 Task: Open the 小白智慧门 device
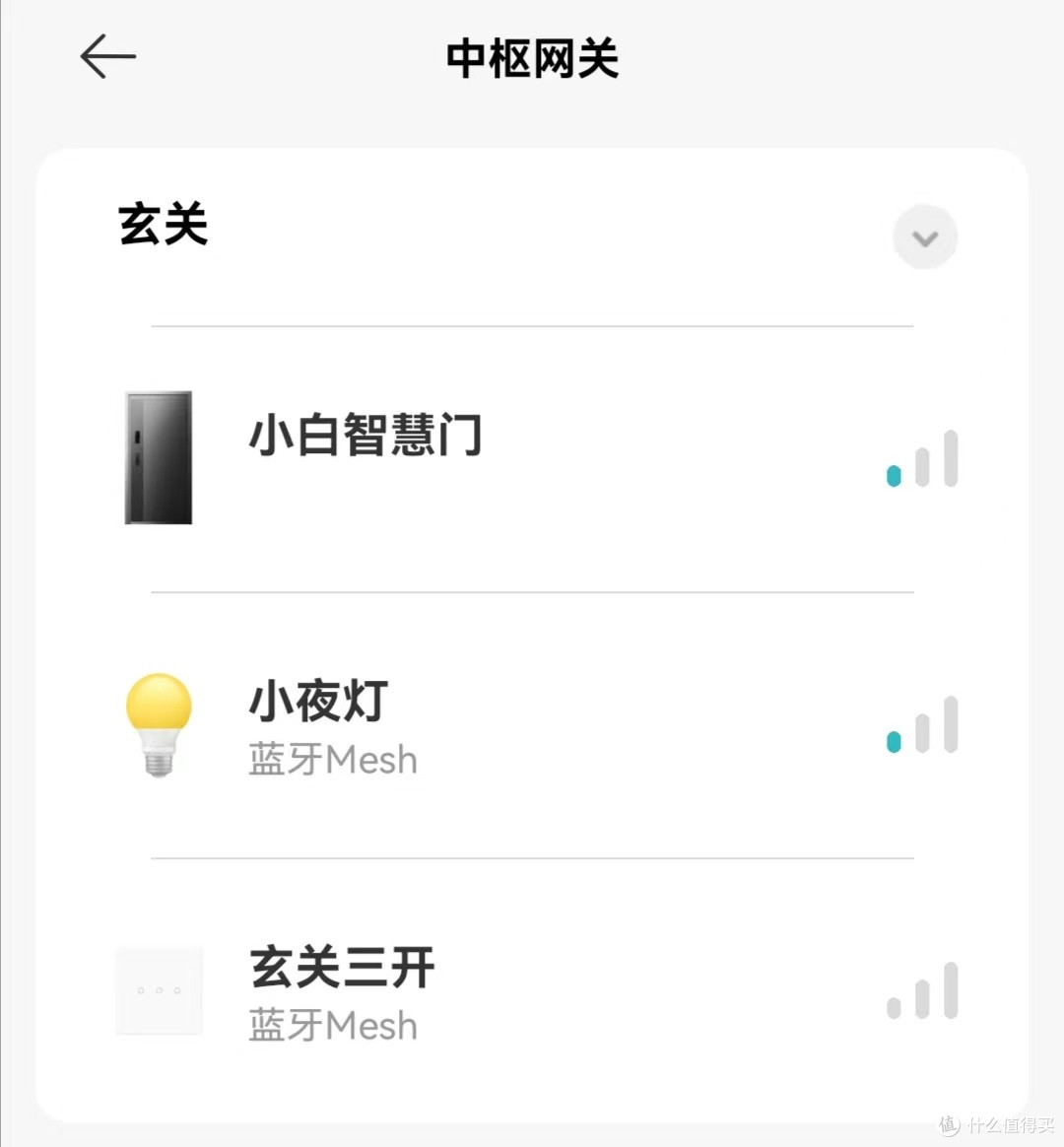[366, 436]
